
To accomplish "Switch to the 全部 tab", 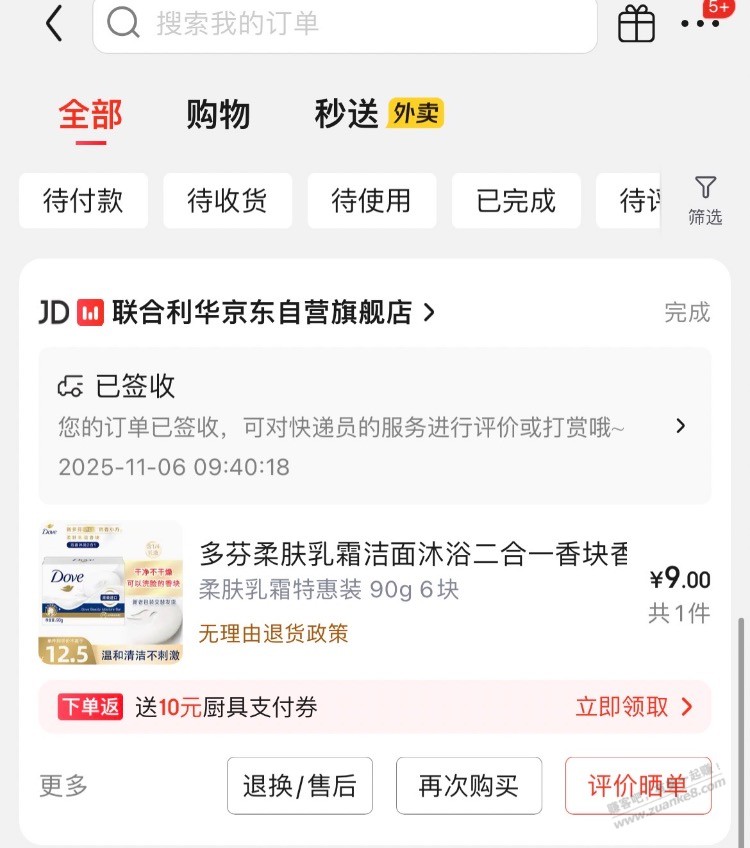I will click(x=90, y=115).
